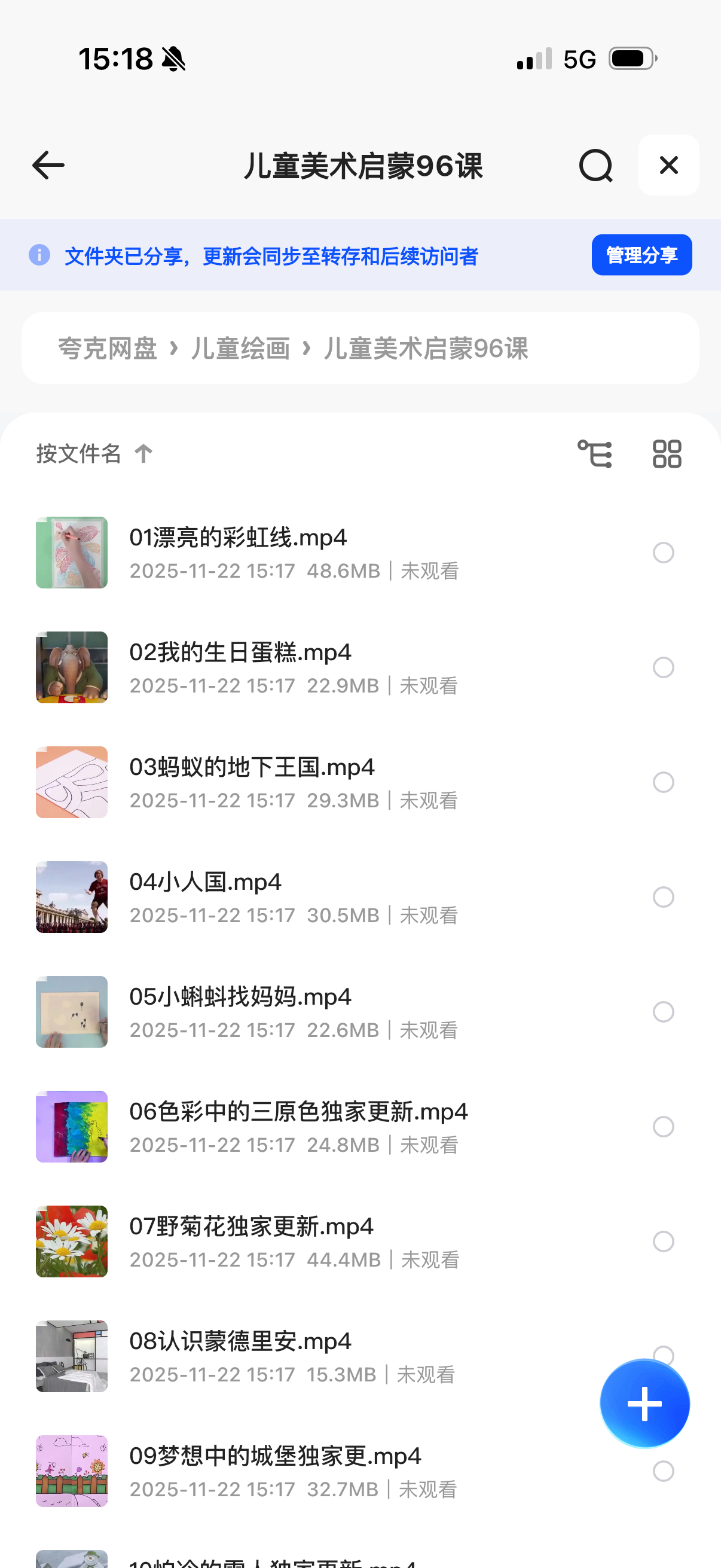This screenshot has height=1568, width=721.
Task: Open video 02我的生日蛋糕.mp4
Action: [240, 653]
